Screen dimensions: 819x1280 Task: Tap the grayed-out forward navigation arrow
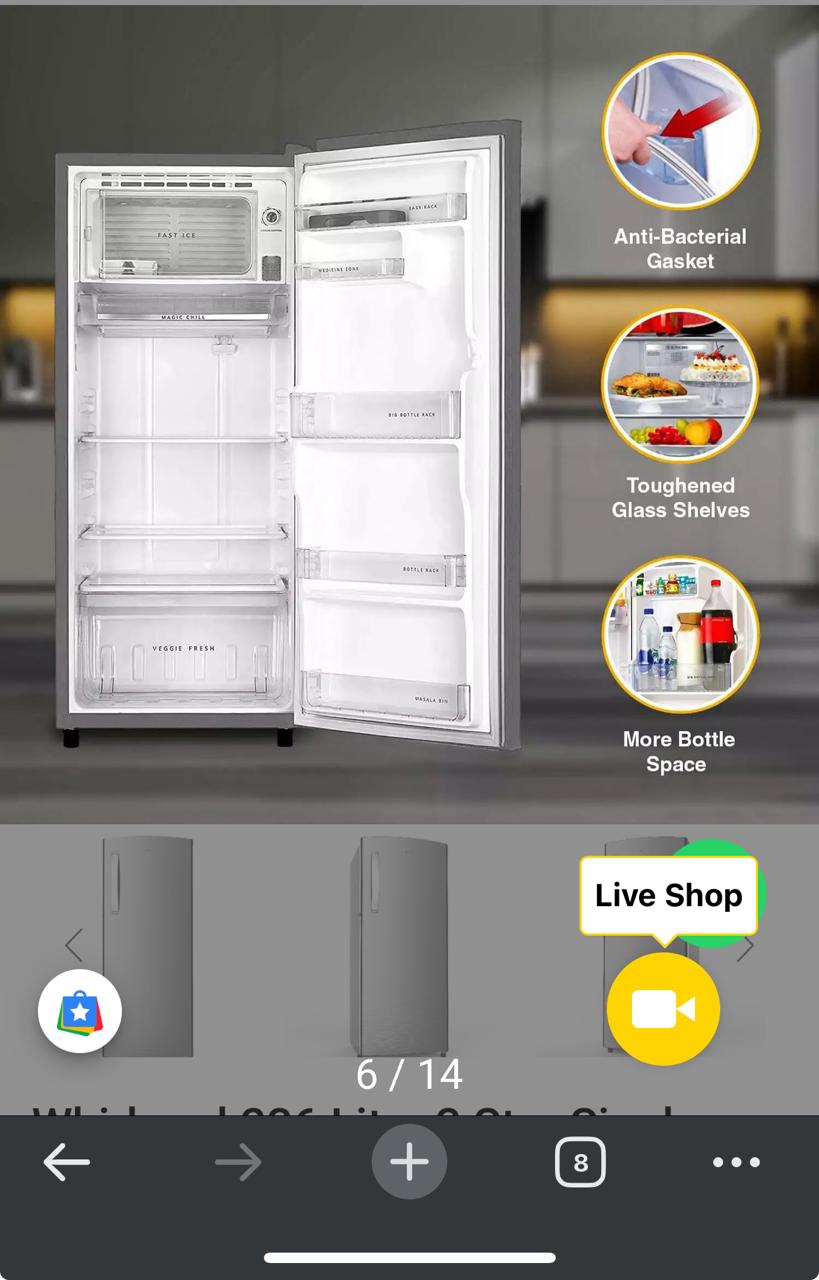click(x=238, y=1161)
